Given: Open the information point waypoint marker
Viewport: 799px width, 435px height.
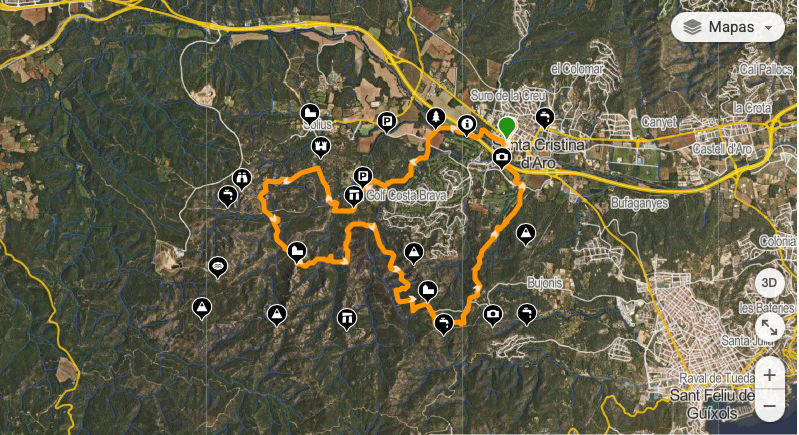Looking at the screenshot, I should click(x=467, y=123).
